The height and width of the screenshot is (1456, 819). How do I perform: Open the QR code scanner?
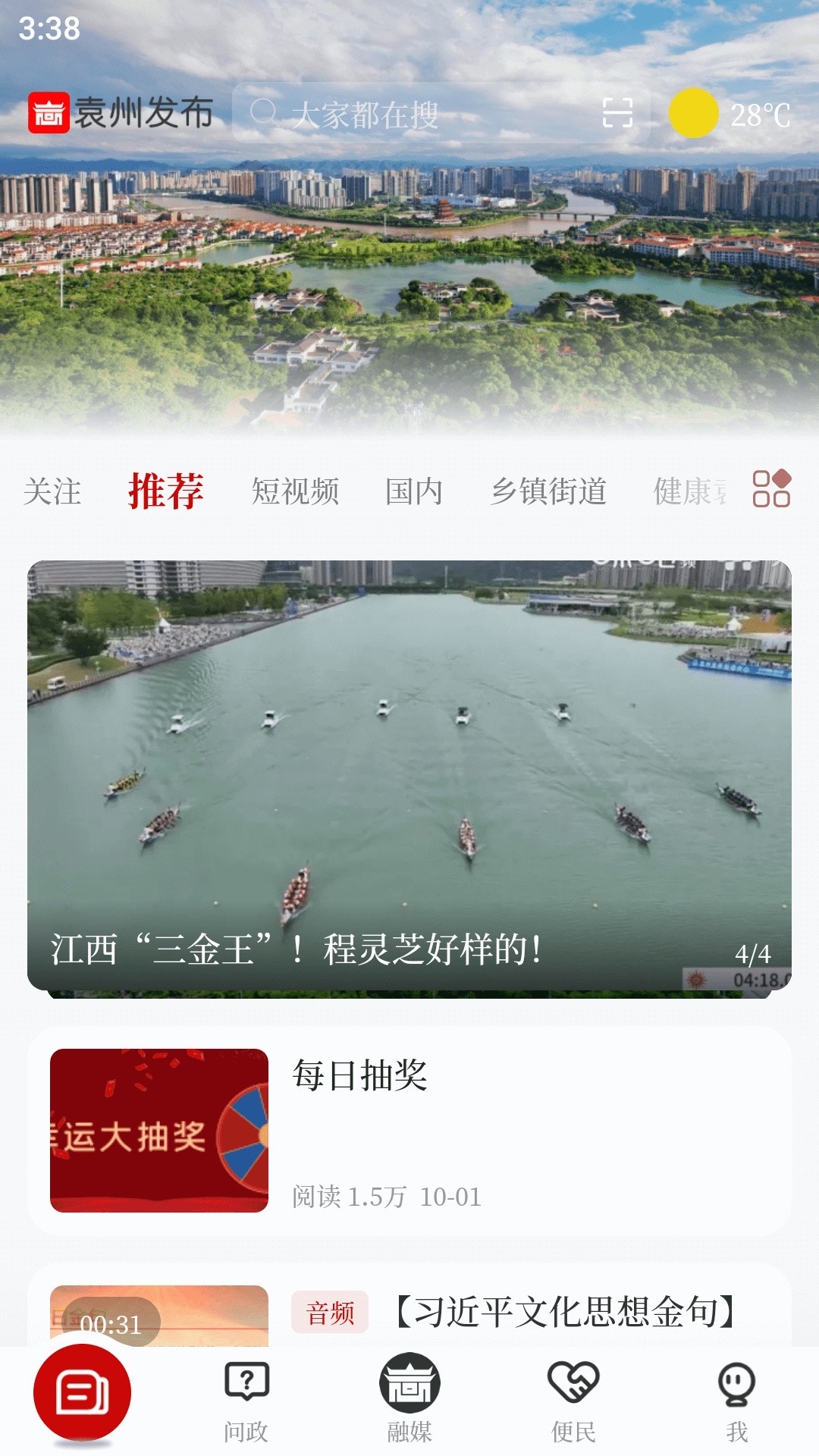tap(617, 112)
